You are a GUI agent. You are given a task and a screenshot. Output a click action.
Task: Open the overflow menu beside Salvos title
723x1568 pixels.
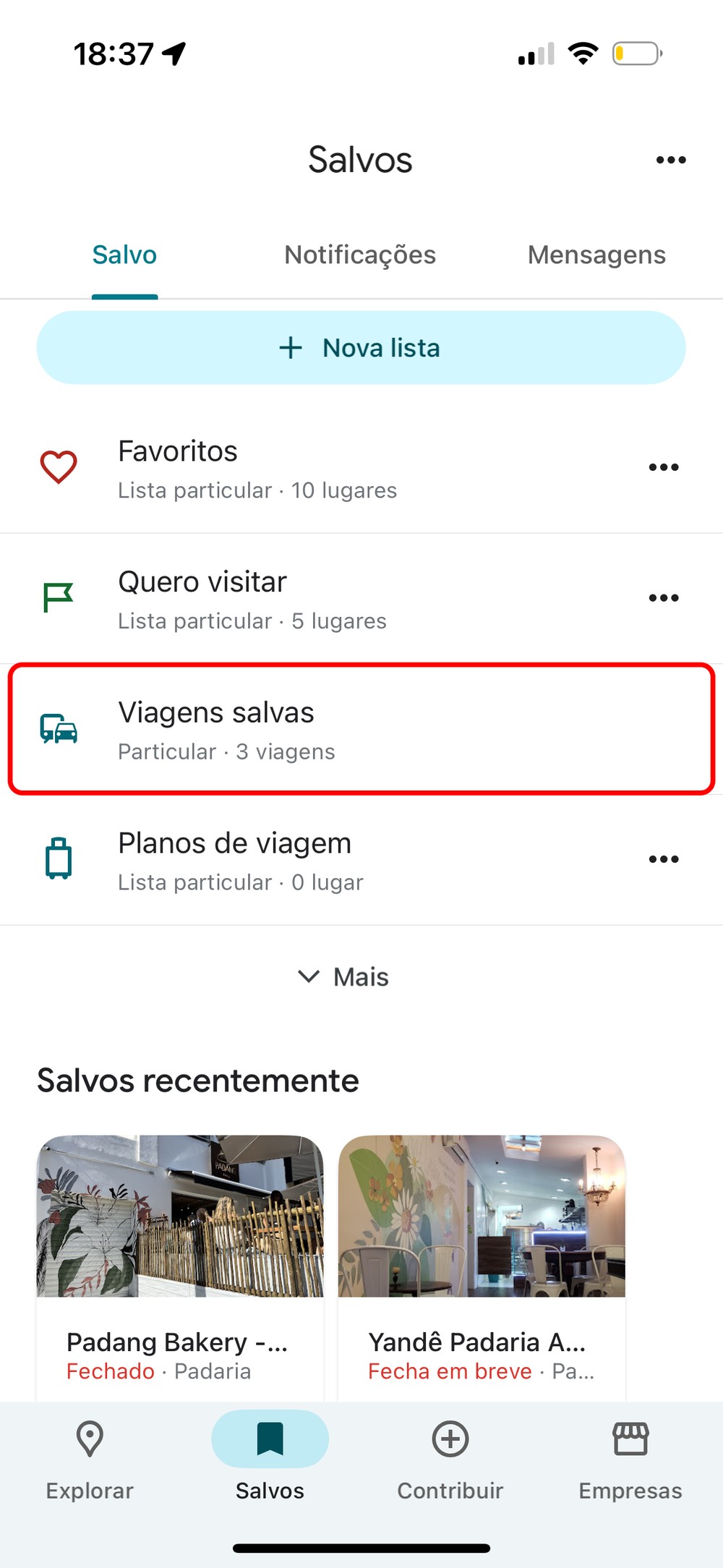pos(670,160)
